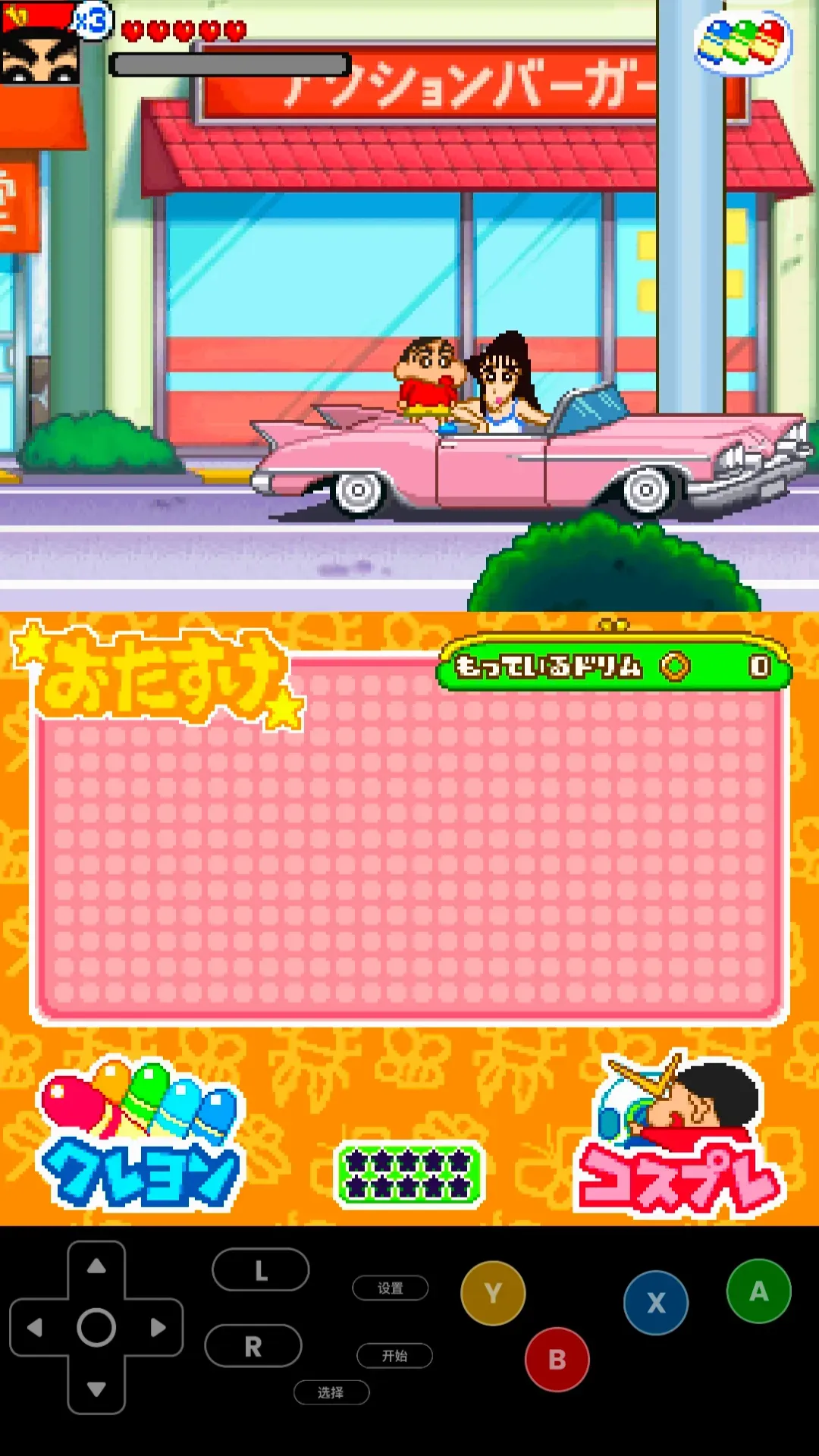This screenshot has width=819, height=1456.
Task: Tap the D-pad left arrow
Action: pos(35,1328)
